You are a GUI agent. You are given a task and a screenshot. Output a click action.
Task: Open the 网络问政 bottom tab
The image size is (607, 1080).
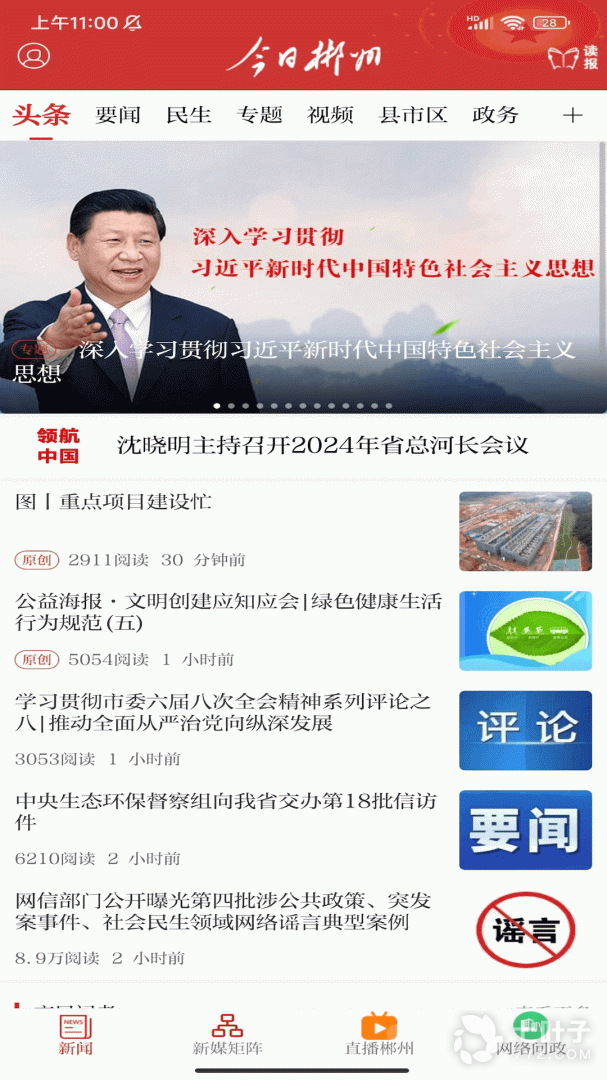click(x=530, y=1035)
